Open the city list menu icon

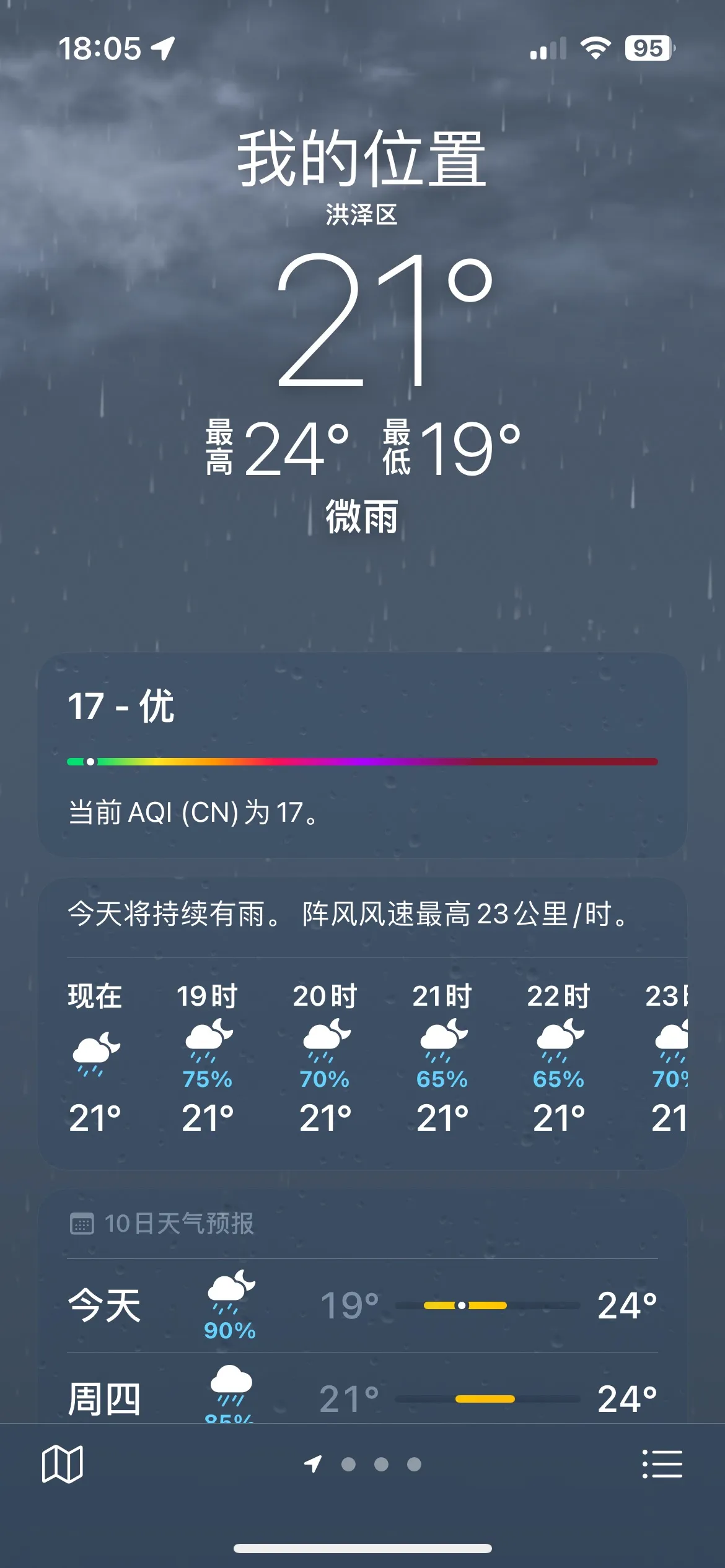(x=662, y=1464)
